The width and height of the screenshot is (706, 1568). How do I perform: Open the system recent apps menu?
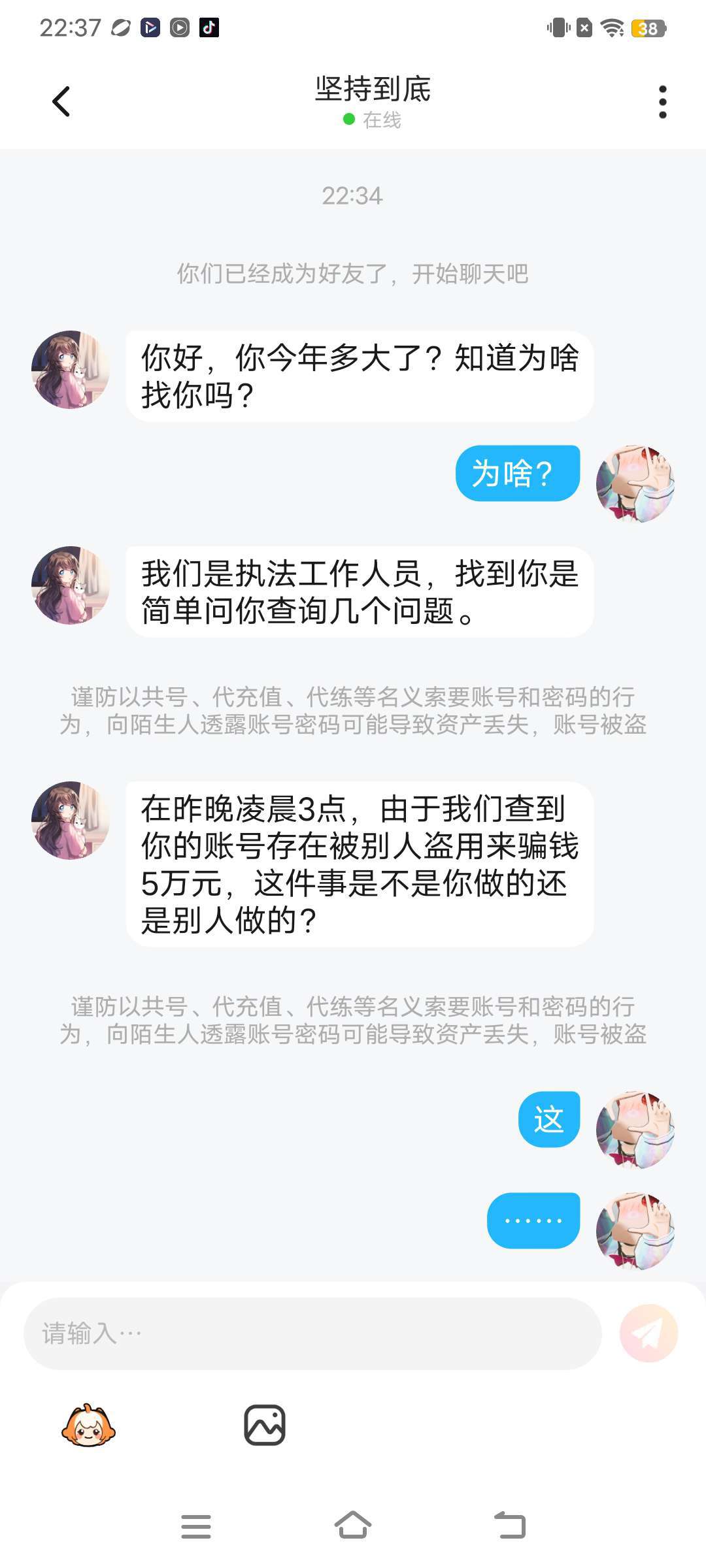[x=196, y=1526]
